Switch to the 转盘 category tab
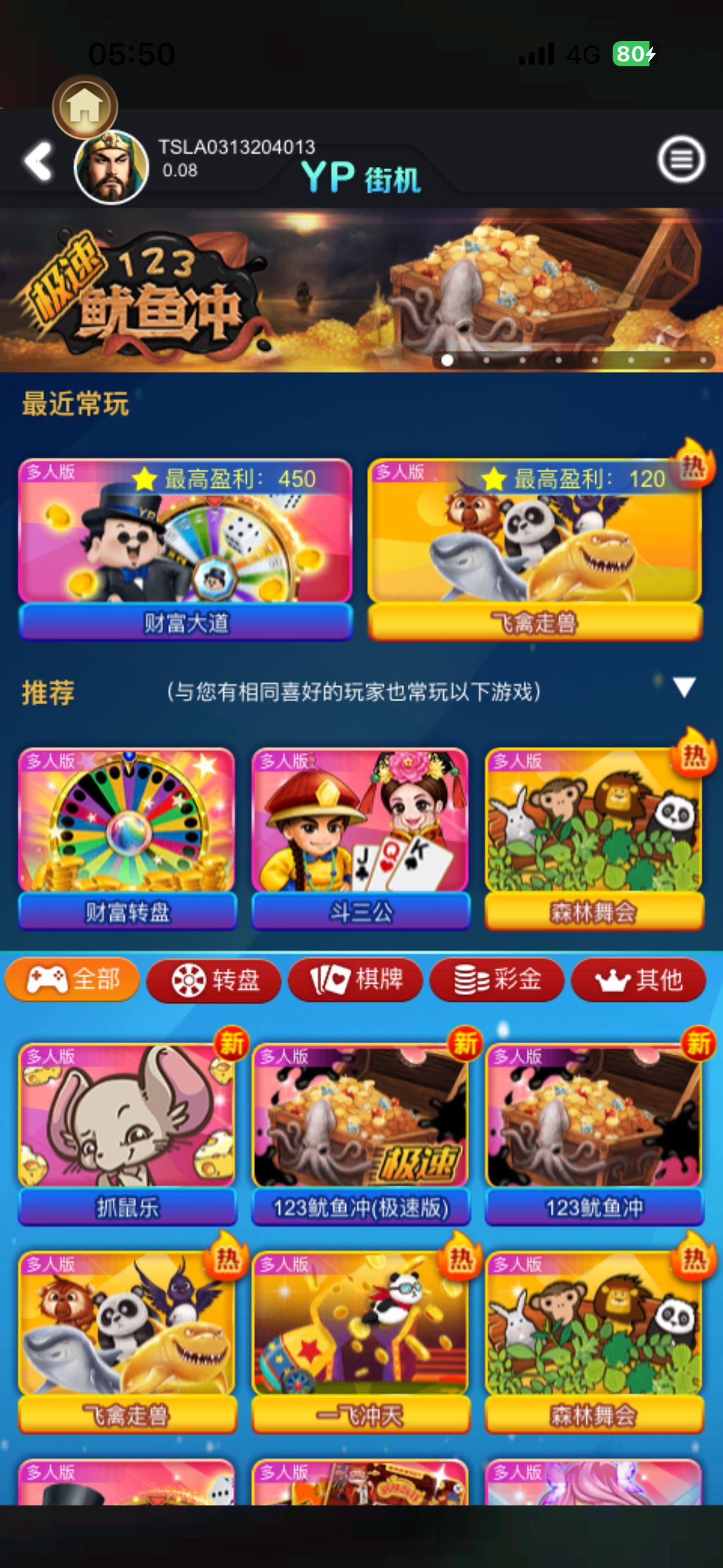This screenshot has height=1568, width=723. [x=214, y=980]
